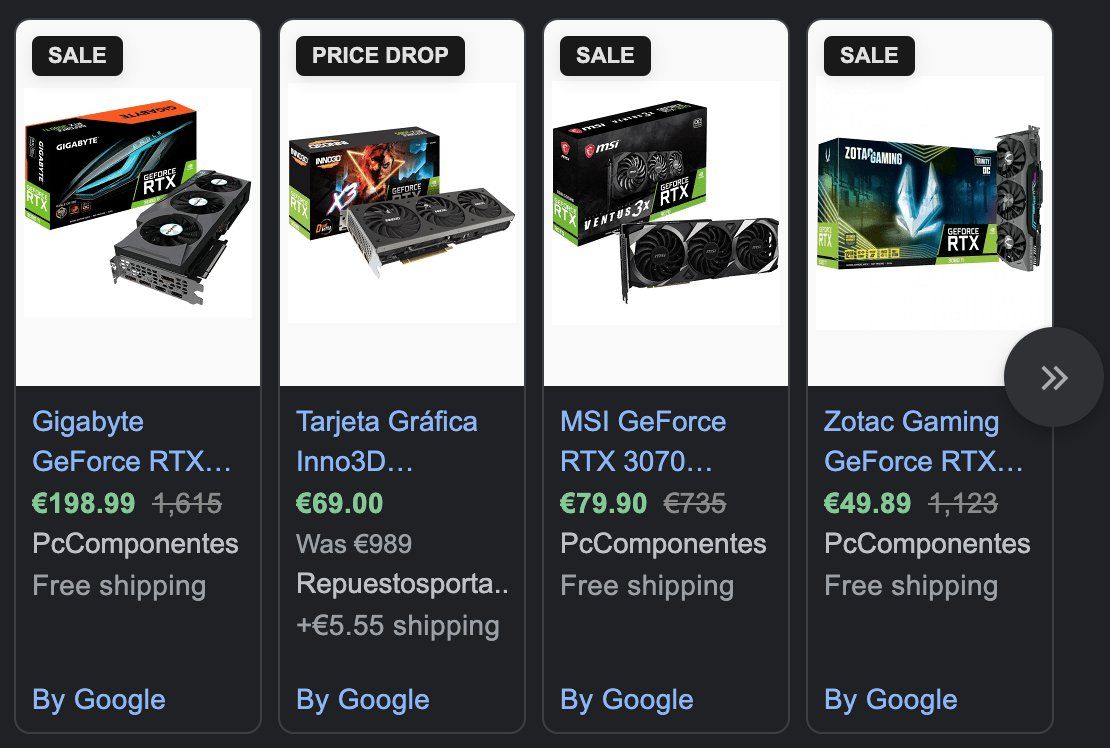This screenshot has height=748, width=1110.
Task: Tap By Google under the Zotac card
Action: [891, 699]
